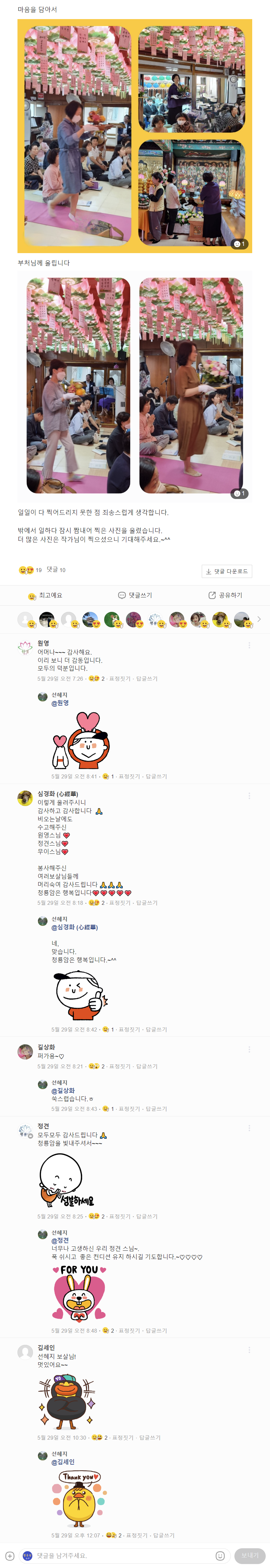Tap the plus attach icon
The height and width of the screenshot is (1568, 270).
pyautogui.click(x=10, y=1556)
